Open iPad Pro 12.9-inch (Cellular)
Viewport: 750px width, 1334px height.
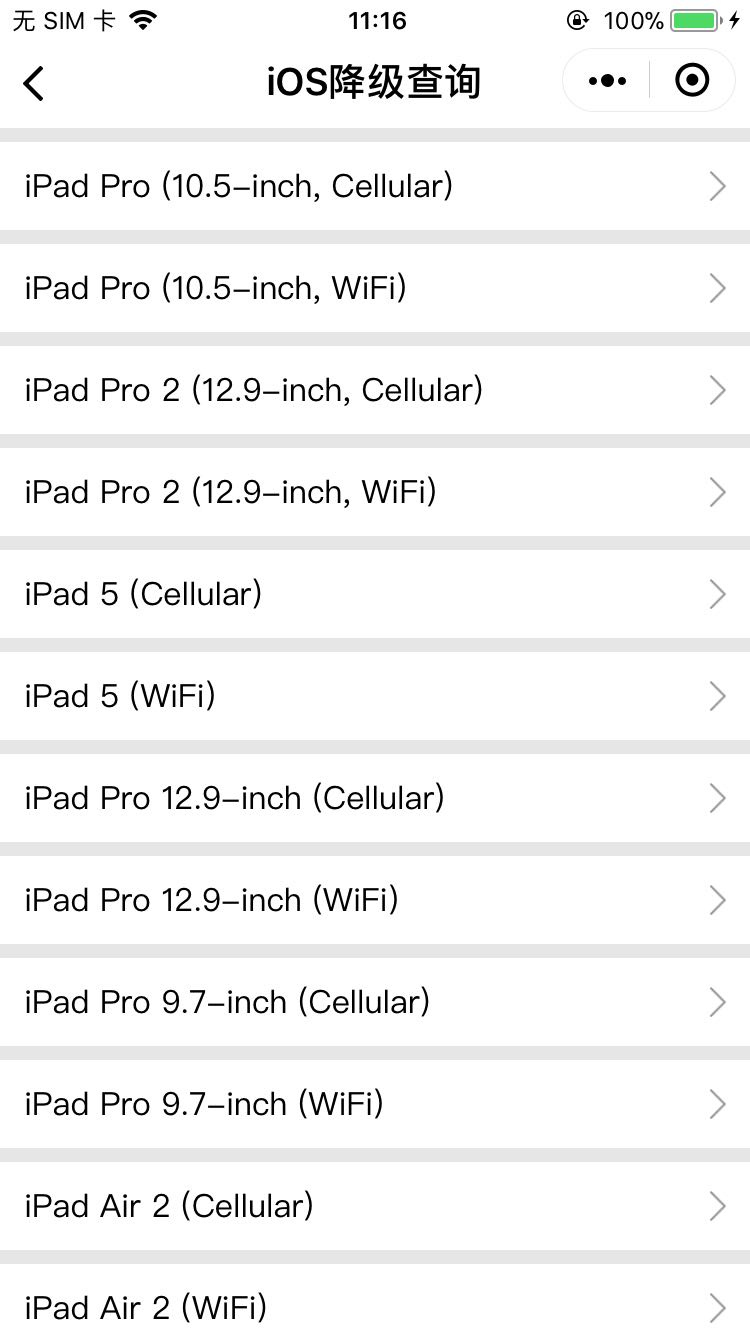pos(375,798)
